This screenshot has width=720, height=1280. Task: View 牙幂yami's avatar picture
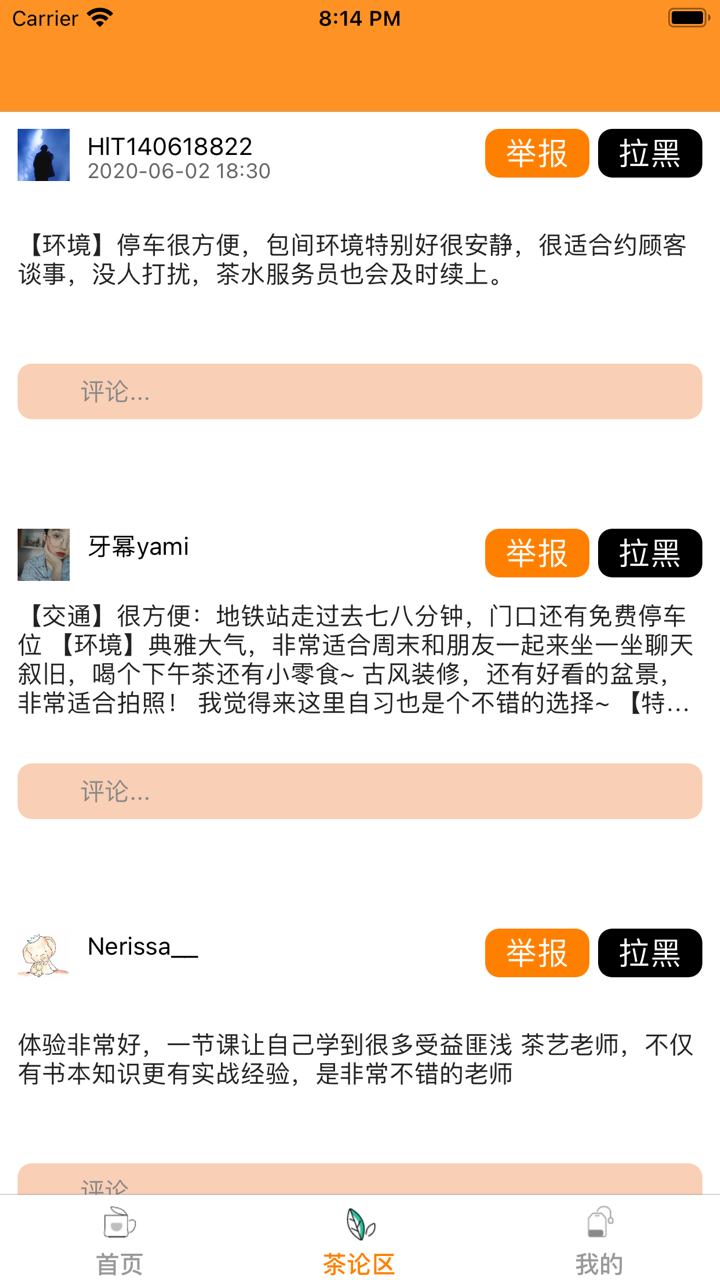pyautogui.click(x=43, y=553)
